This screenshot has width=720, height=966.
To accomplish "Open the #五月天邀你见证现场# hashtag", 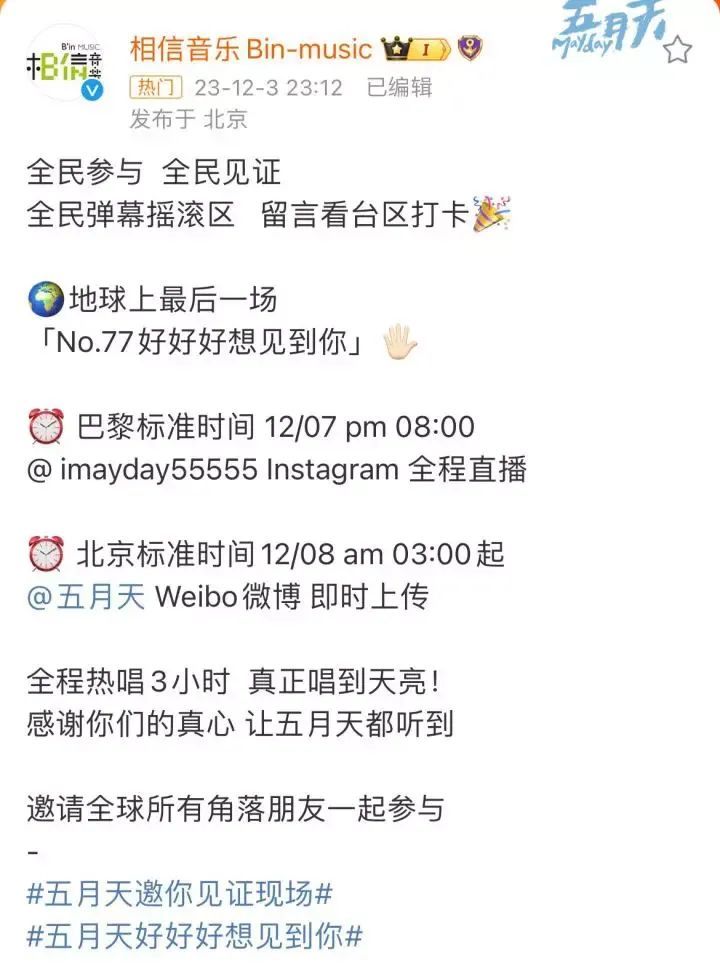I will [x=180, y=891].
